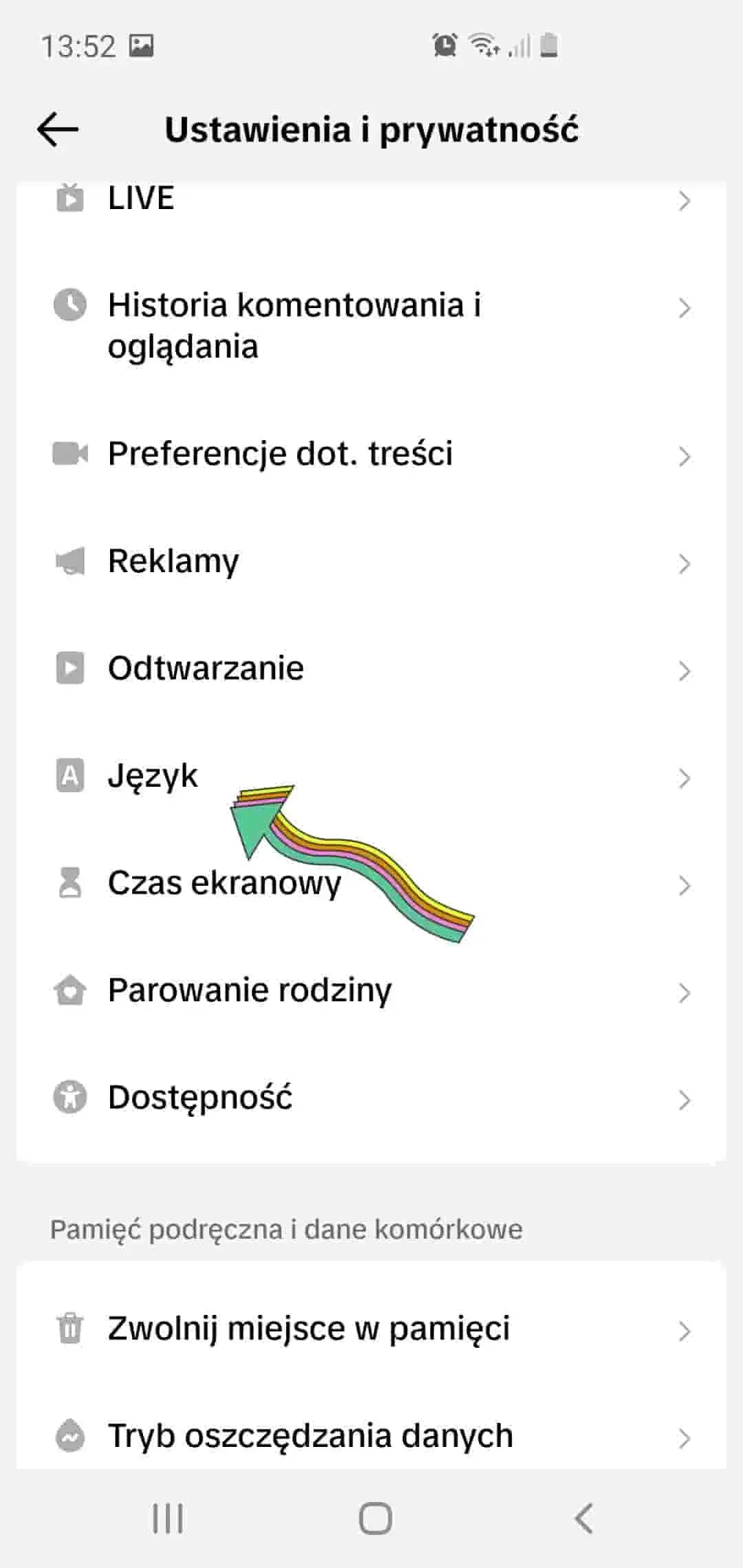The width and height of the screenshot is (743, 1568).
Task: Open the Czas ekranowy menu entry
Action: point(227,883)
